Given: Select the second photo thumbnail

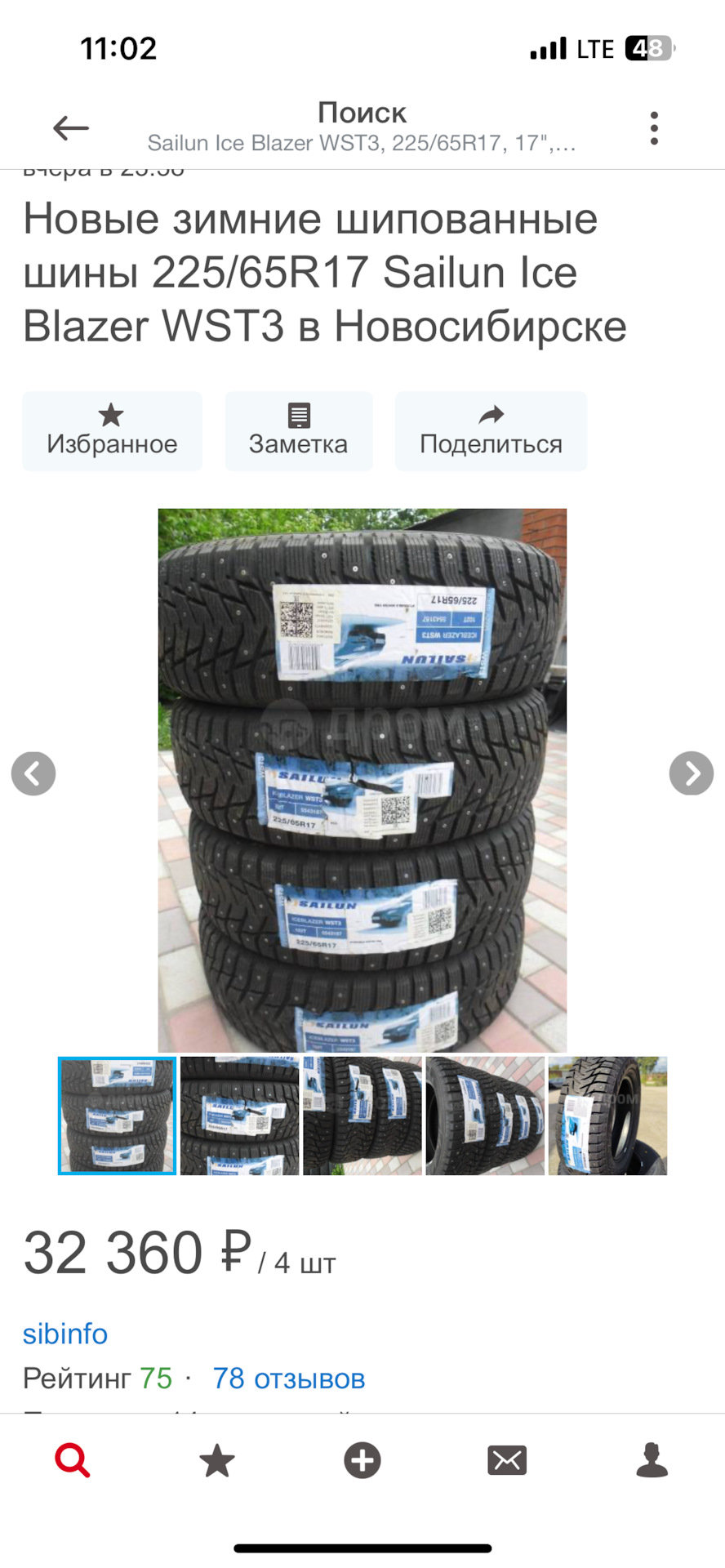Looking at the screenshot, I should point(239,1116).
